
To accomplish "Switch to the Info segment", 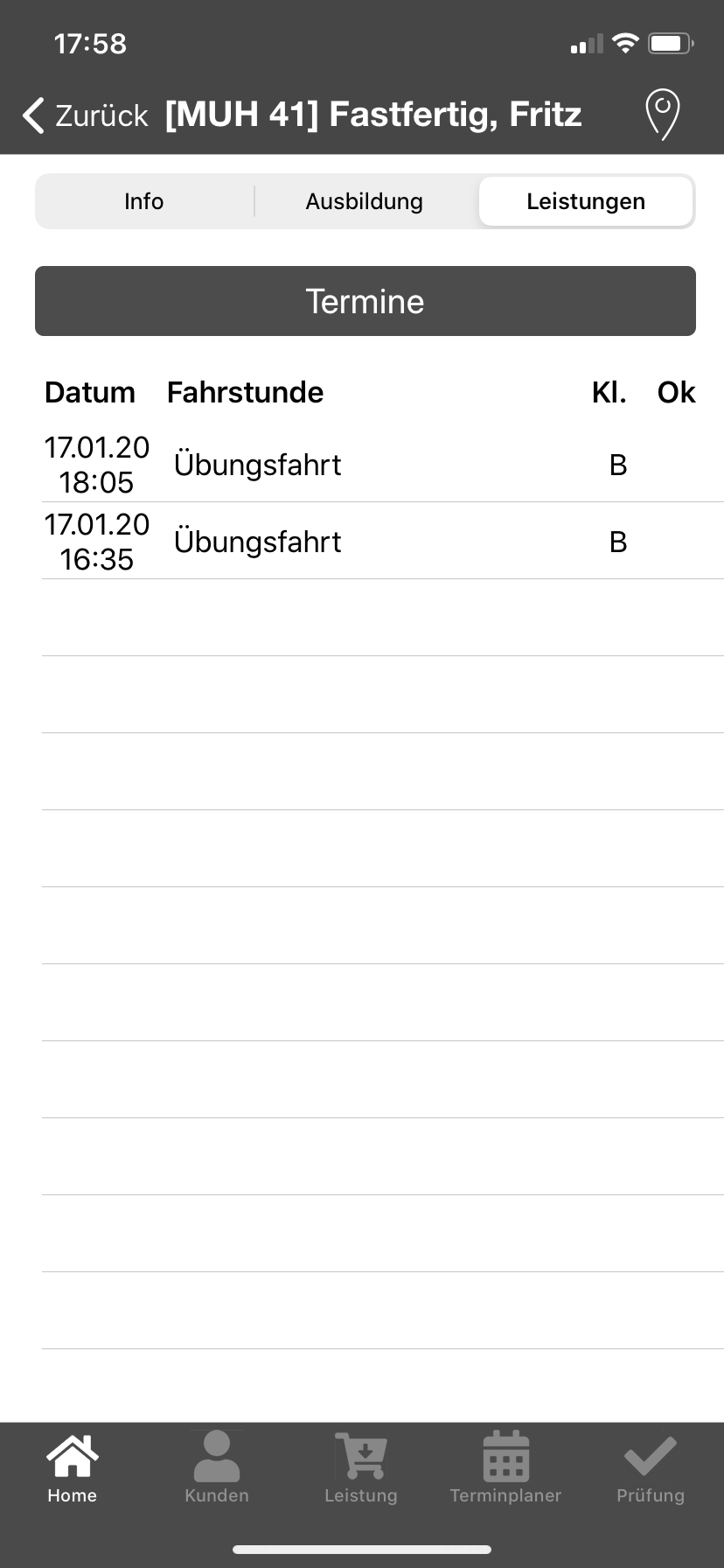I will 144,201.
